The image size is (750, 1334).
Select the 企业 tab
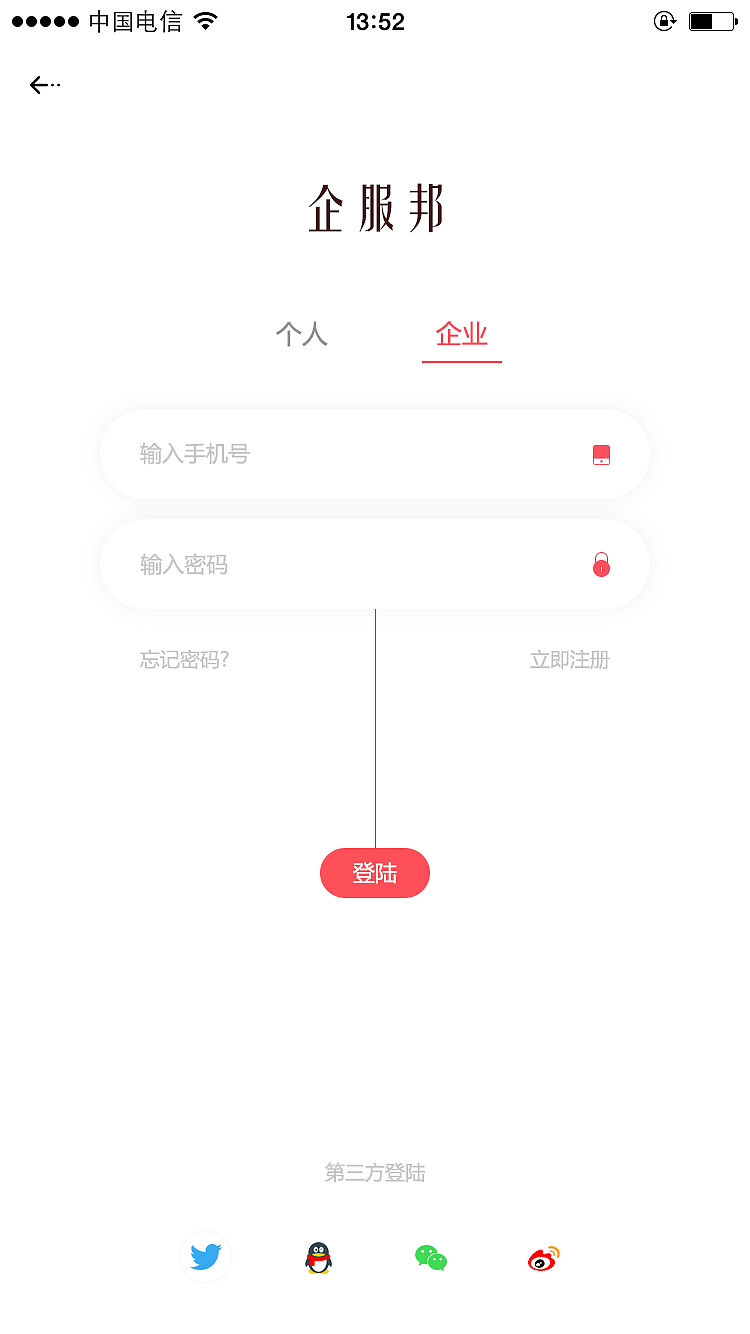(461, 334)
